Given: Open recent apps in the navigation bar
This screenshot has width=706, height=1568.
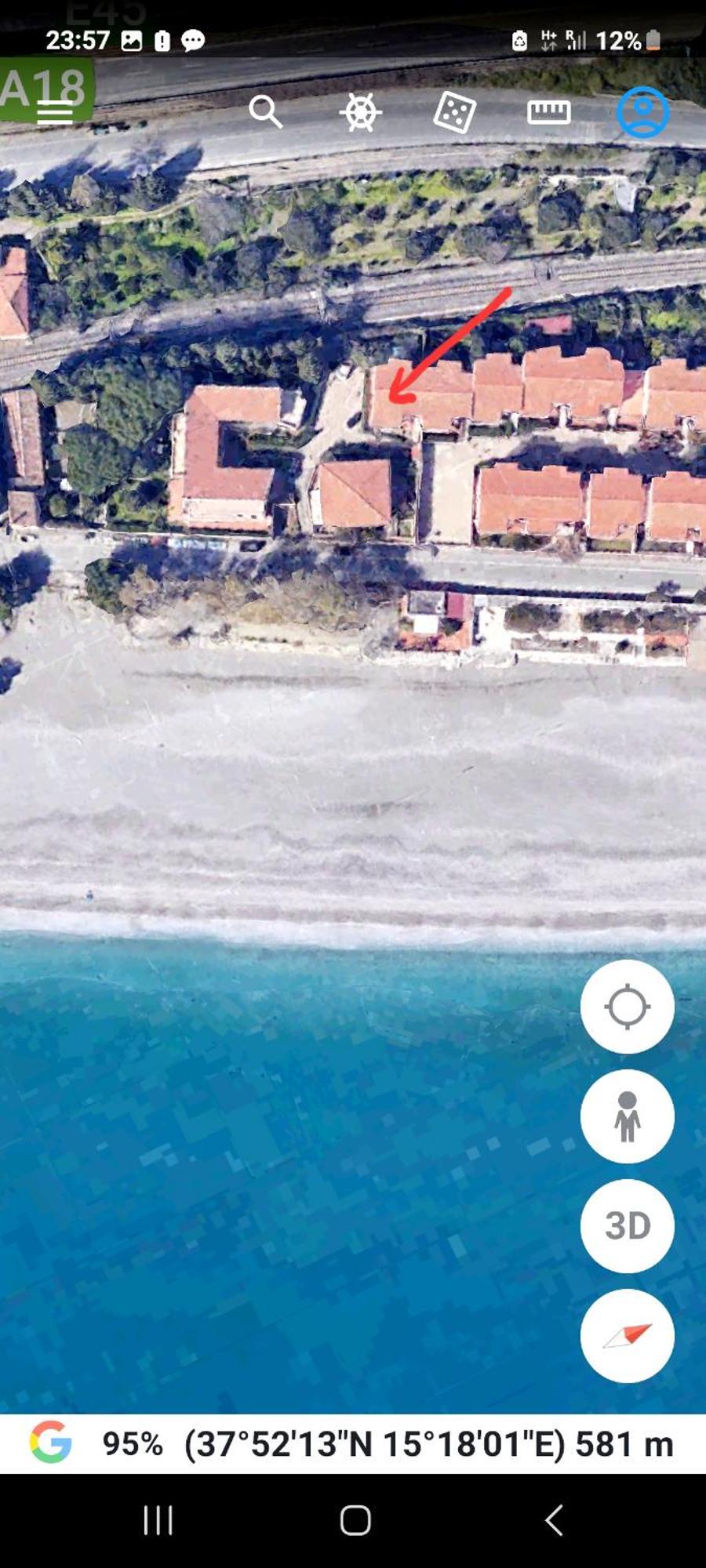Looking at the screenshot, I should tap(158, 1520).
